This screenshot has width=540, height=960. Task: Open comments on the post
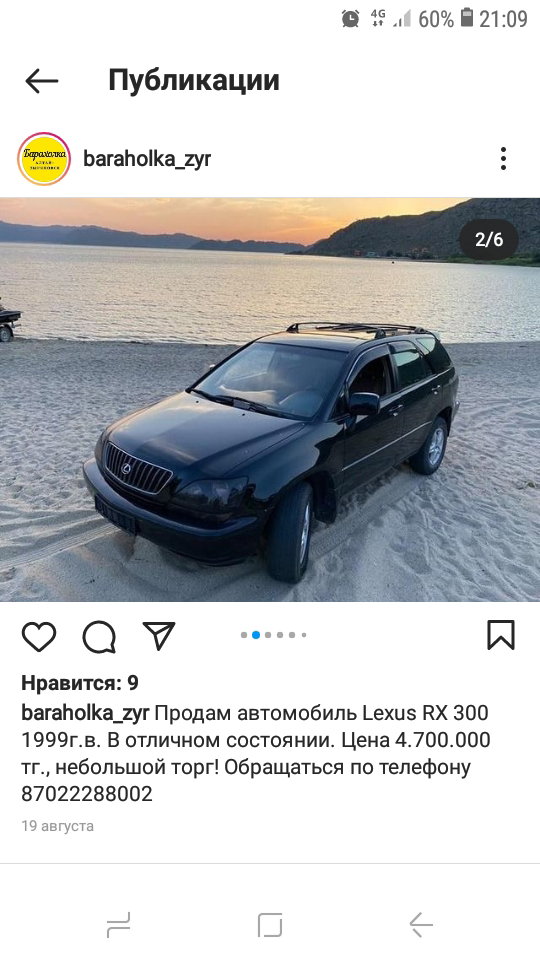pyautogui.click(x=99, y=637)
